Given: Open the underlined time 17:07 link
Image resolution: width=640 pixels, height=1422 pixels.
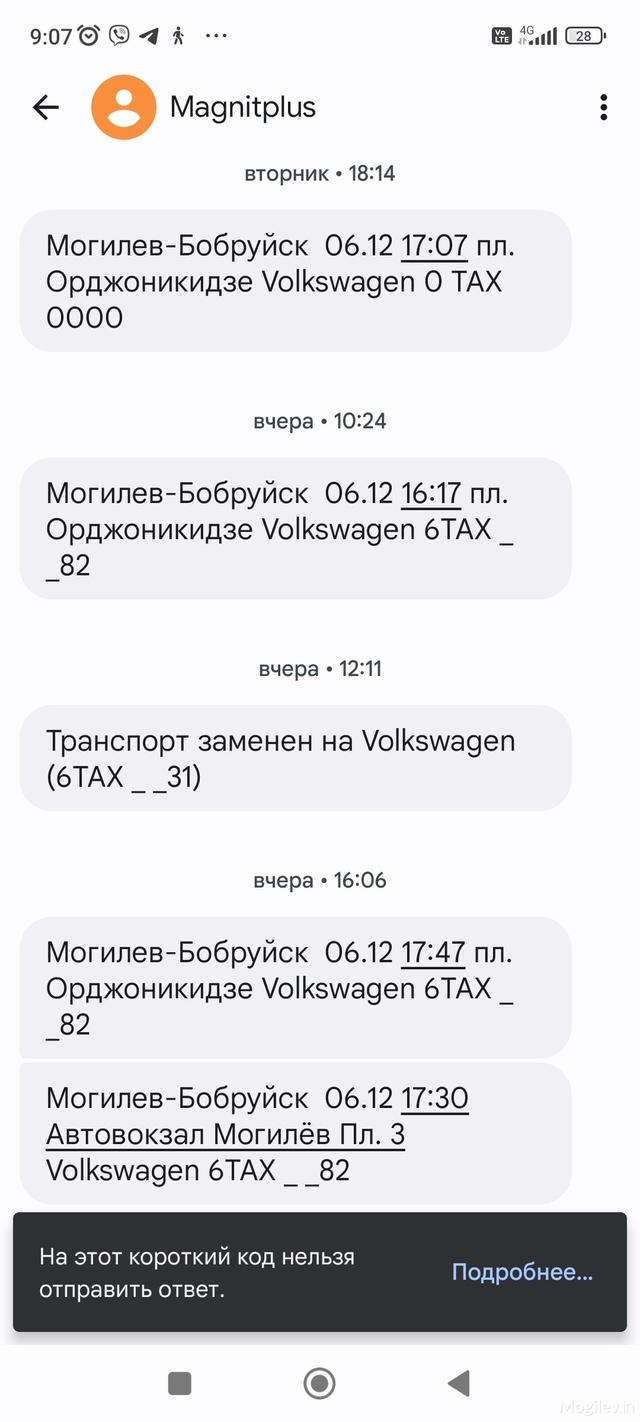Looking at the screenshot, I should (434, 245).
